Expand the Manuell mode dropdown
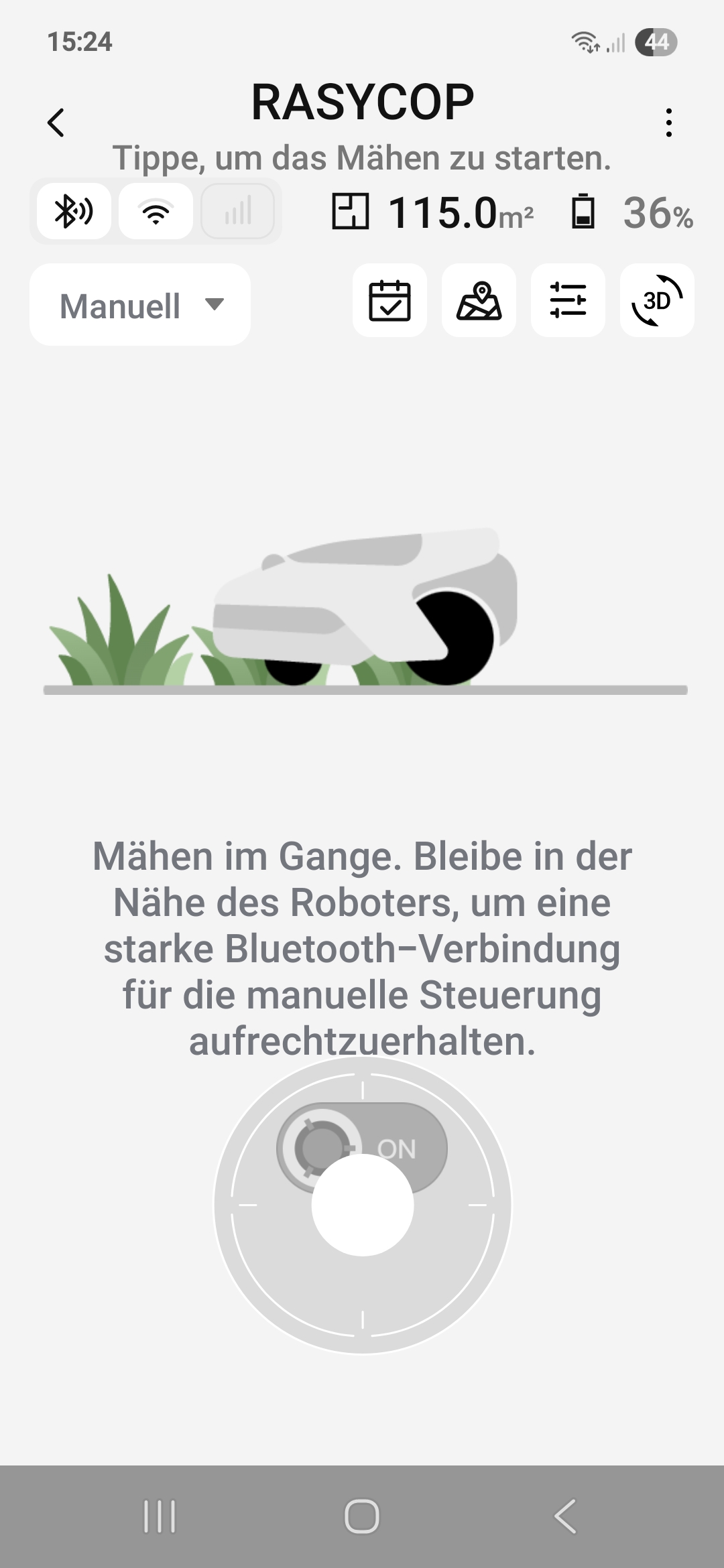Screen dimensions: 724x1568 pyautogui.click(x=140, y=305)
